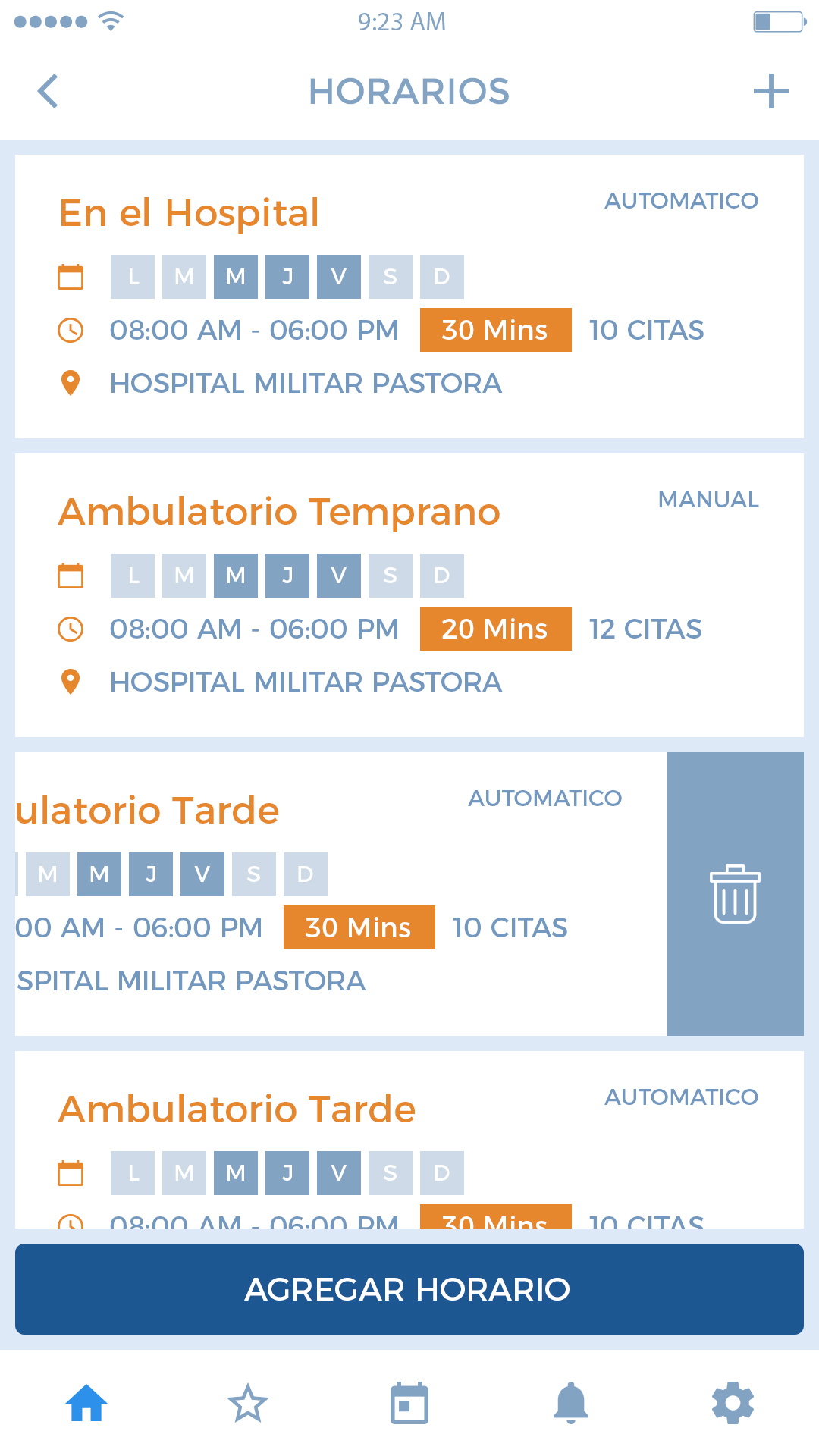Tap the AGREGAR HORARIO button
The image size is (819, 1456).
click(409, 1289)
